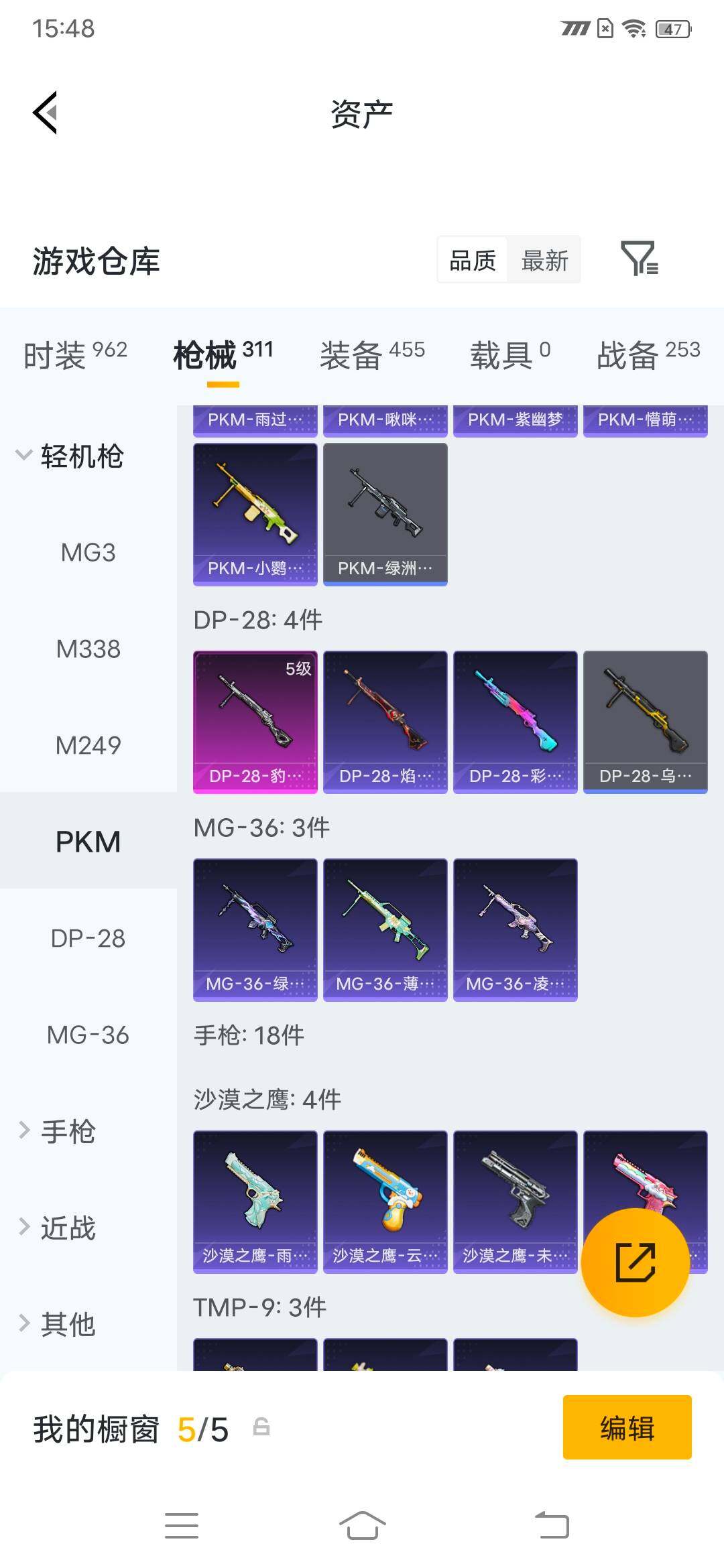Image resolution: width=724 pixels, height=1568 pixels.
Task: Select M249 in the side list
Action: [x=88, y=746]
